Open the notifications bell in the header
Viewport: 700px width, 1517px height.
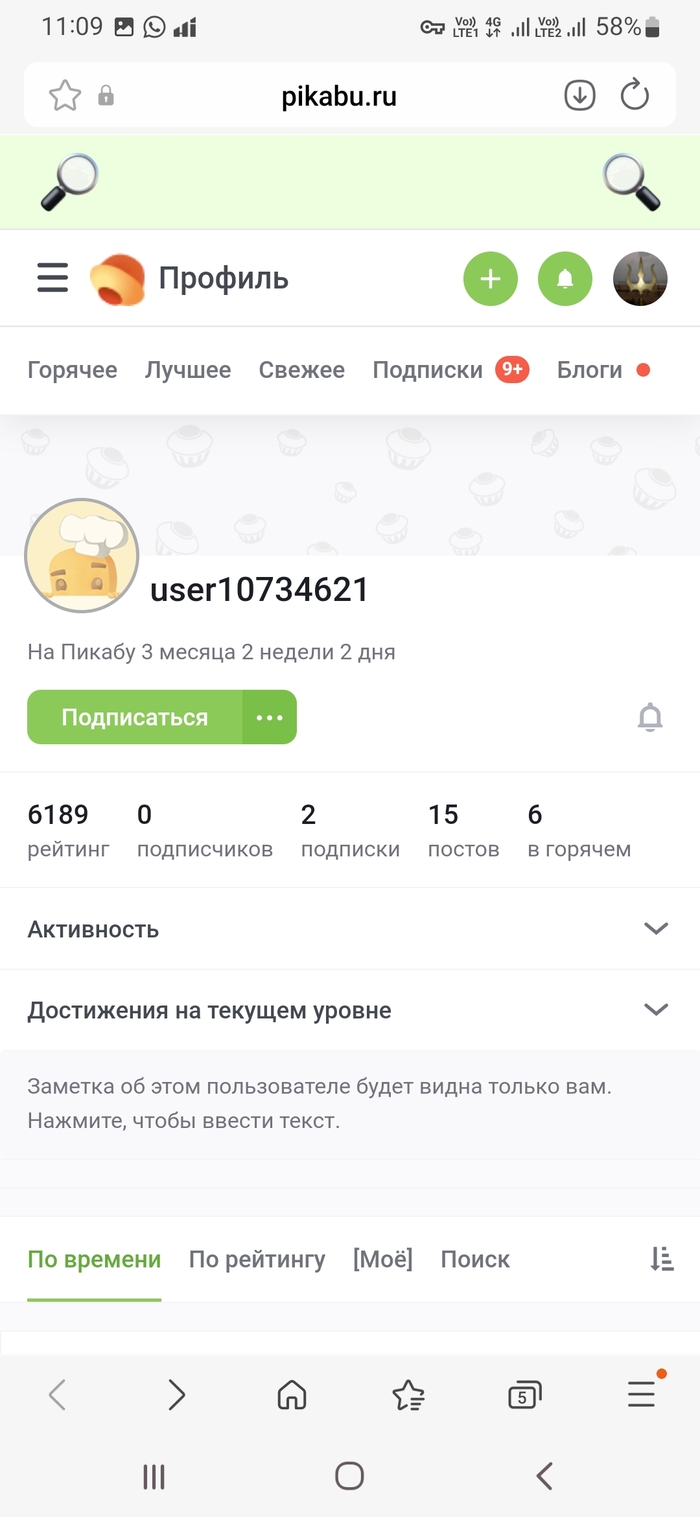pyautogui.click(x=565, y=279)
